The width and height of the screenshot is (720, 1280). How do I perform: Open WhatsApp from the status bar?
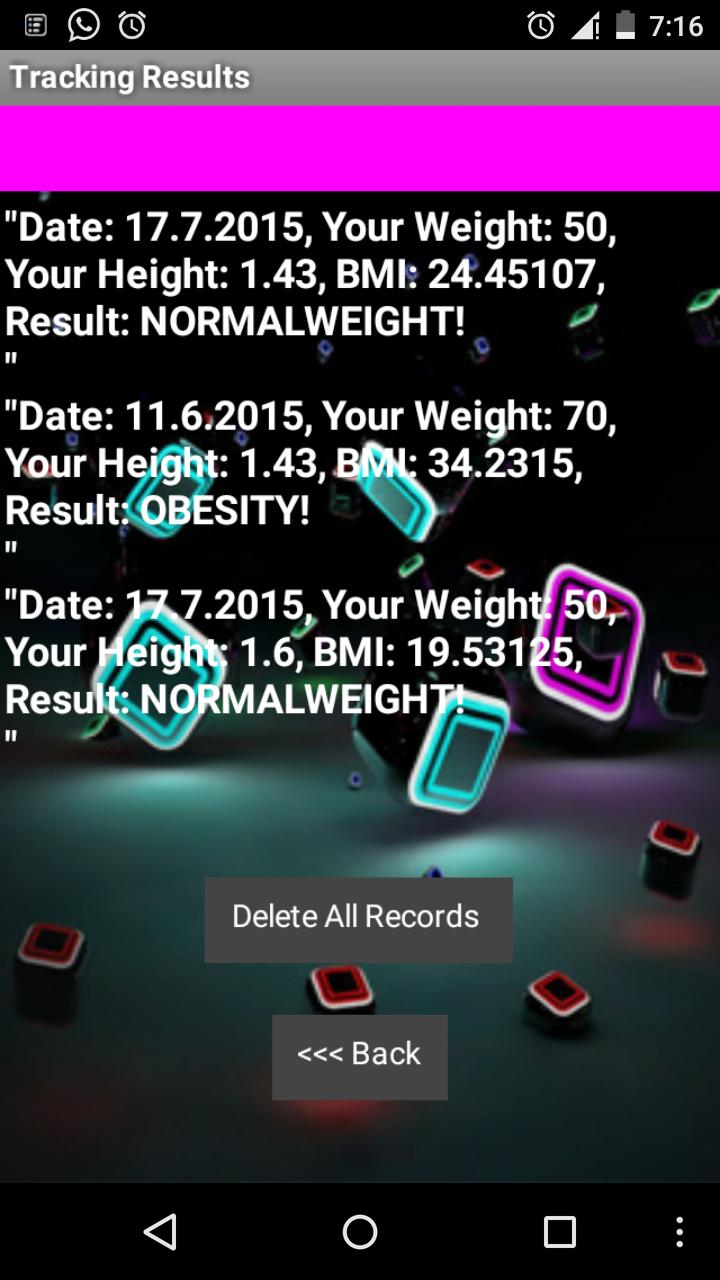[x=84, y=25]
